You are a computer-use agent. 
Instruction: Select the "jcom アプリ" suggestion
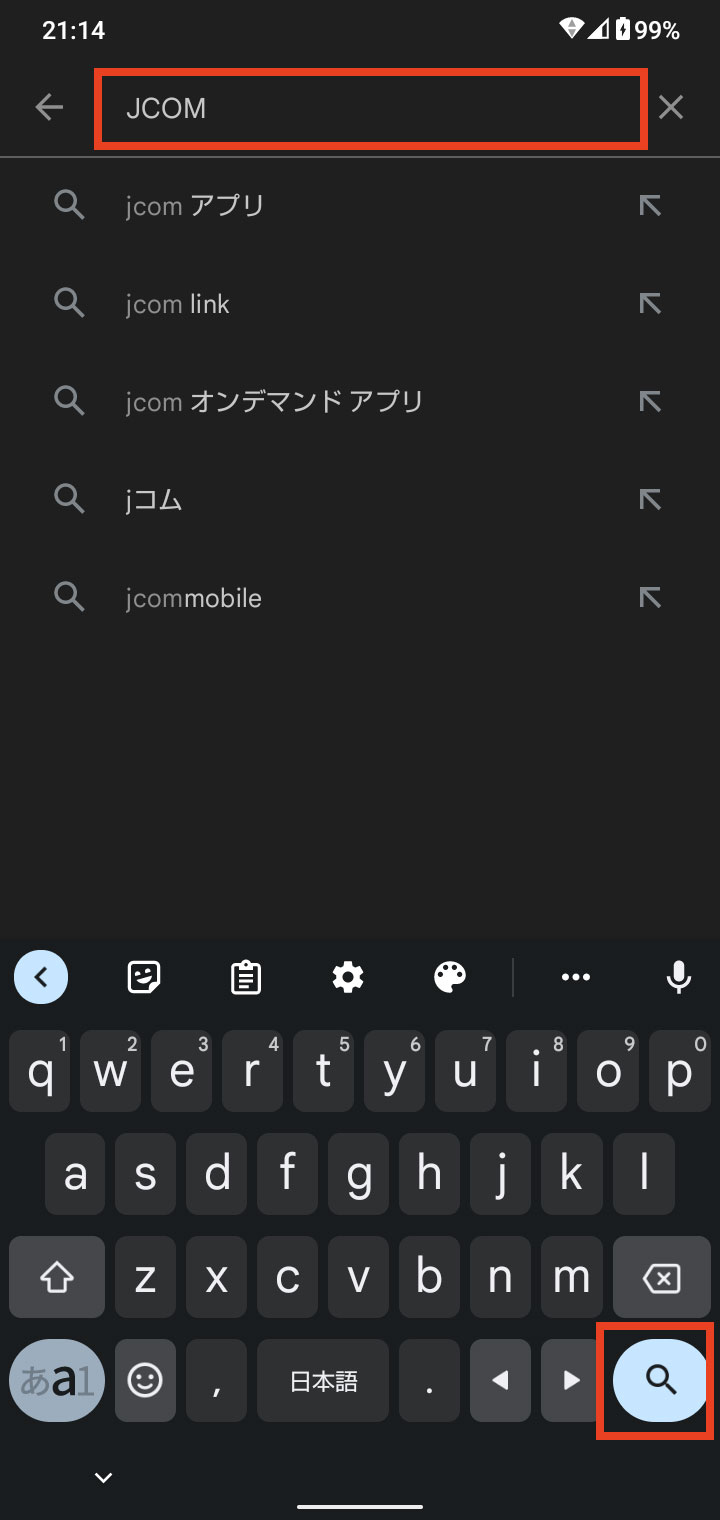(360, 206)
